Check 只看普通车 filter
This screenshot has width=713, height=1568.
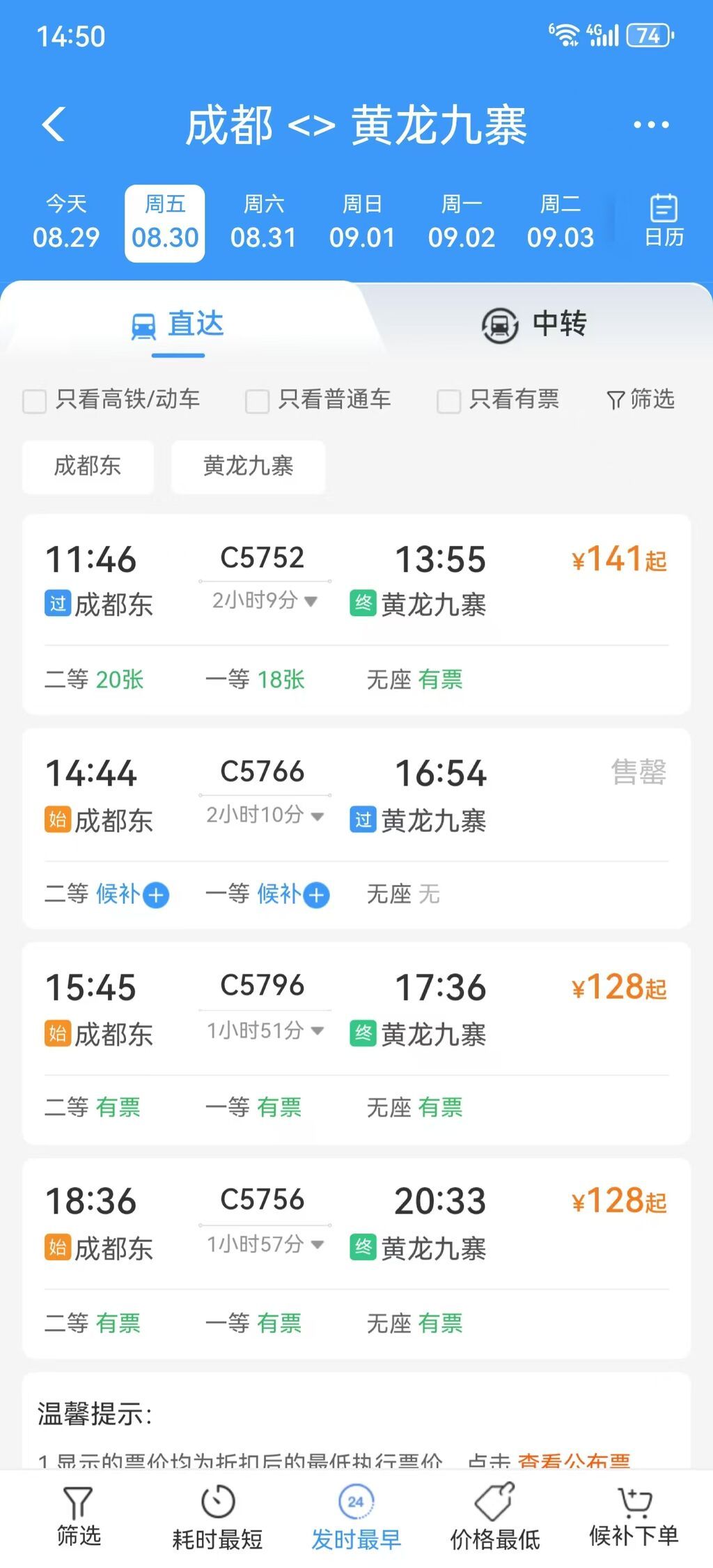pyautogui.click(x=257, y=401)
